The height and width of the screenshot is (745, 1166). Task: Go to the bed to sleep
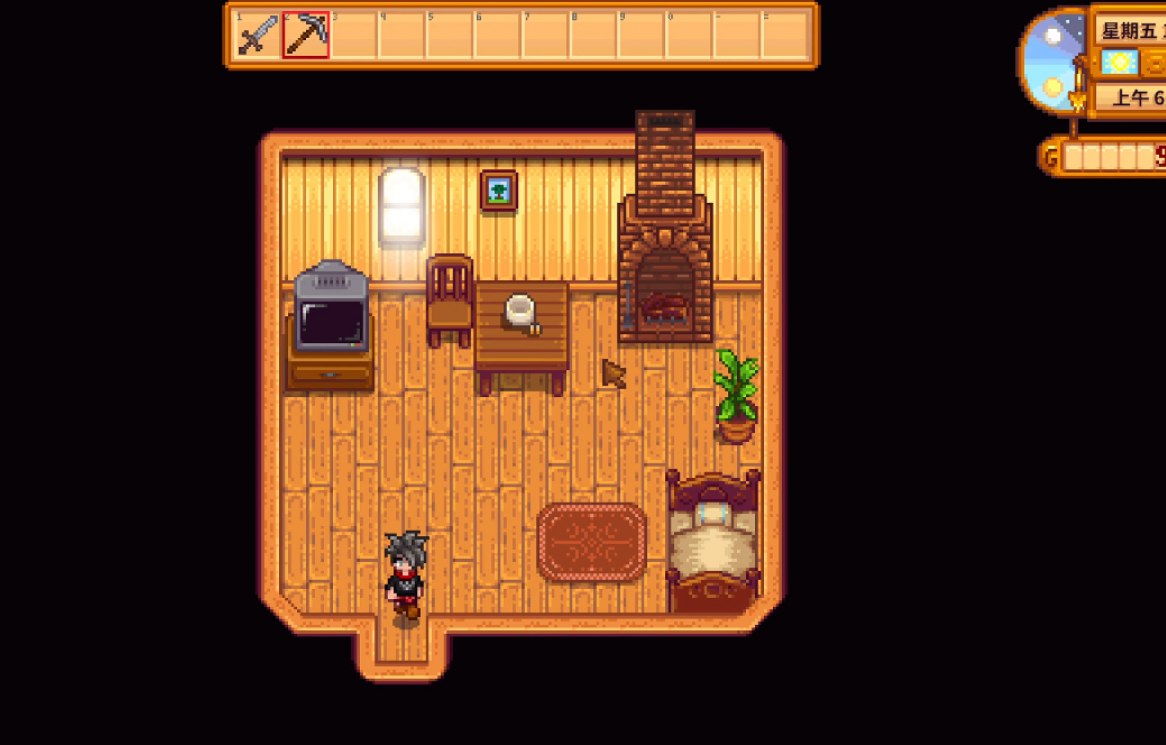click(713, 545)
